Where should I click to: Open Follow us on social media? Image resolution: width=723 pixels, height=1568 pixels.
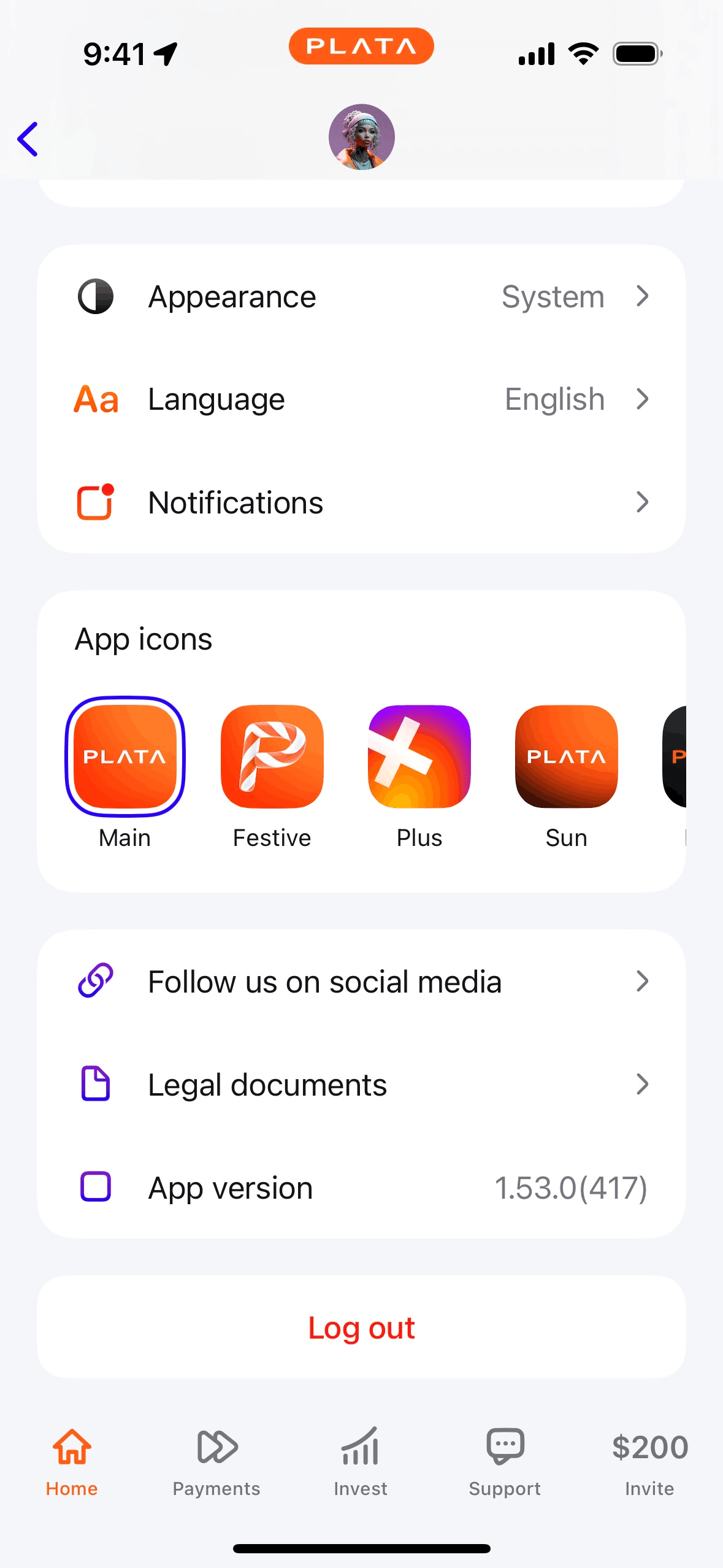(361, 982)
